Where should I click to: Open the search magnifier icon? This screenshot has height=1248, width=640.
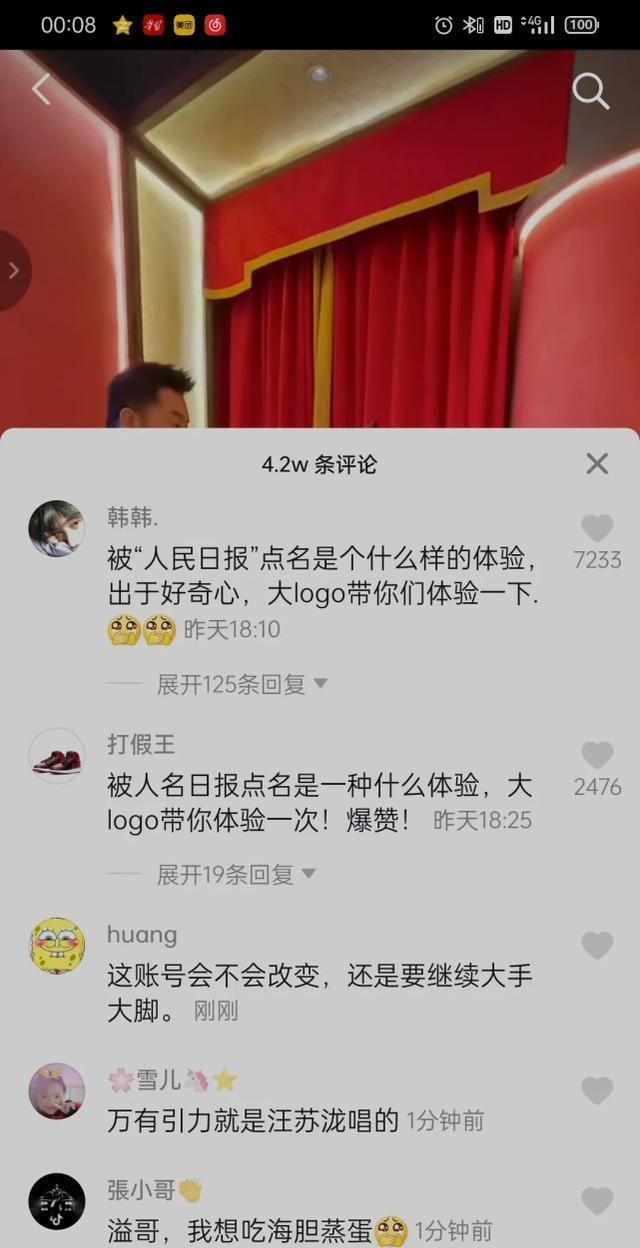click(590, 91)
